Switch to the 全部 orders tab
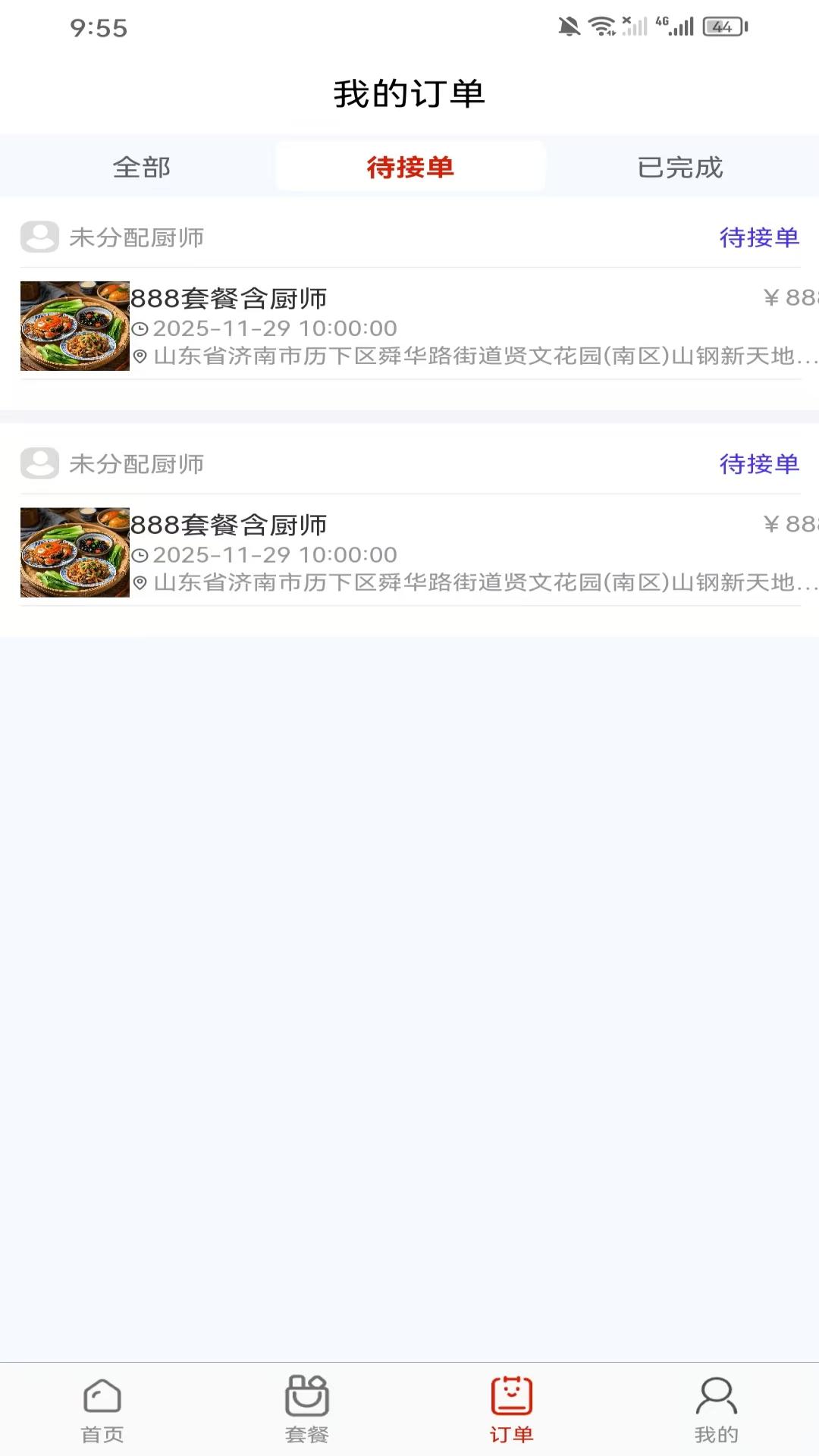 point(142,167)
